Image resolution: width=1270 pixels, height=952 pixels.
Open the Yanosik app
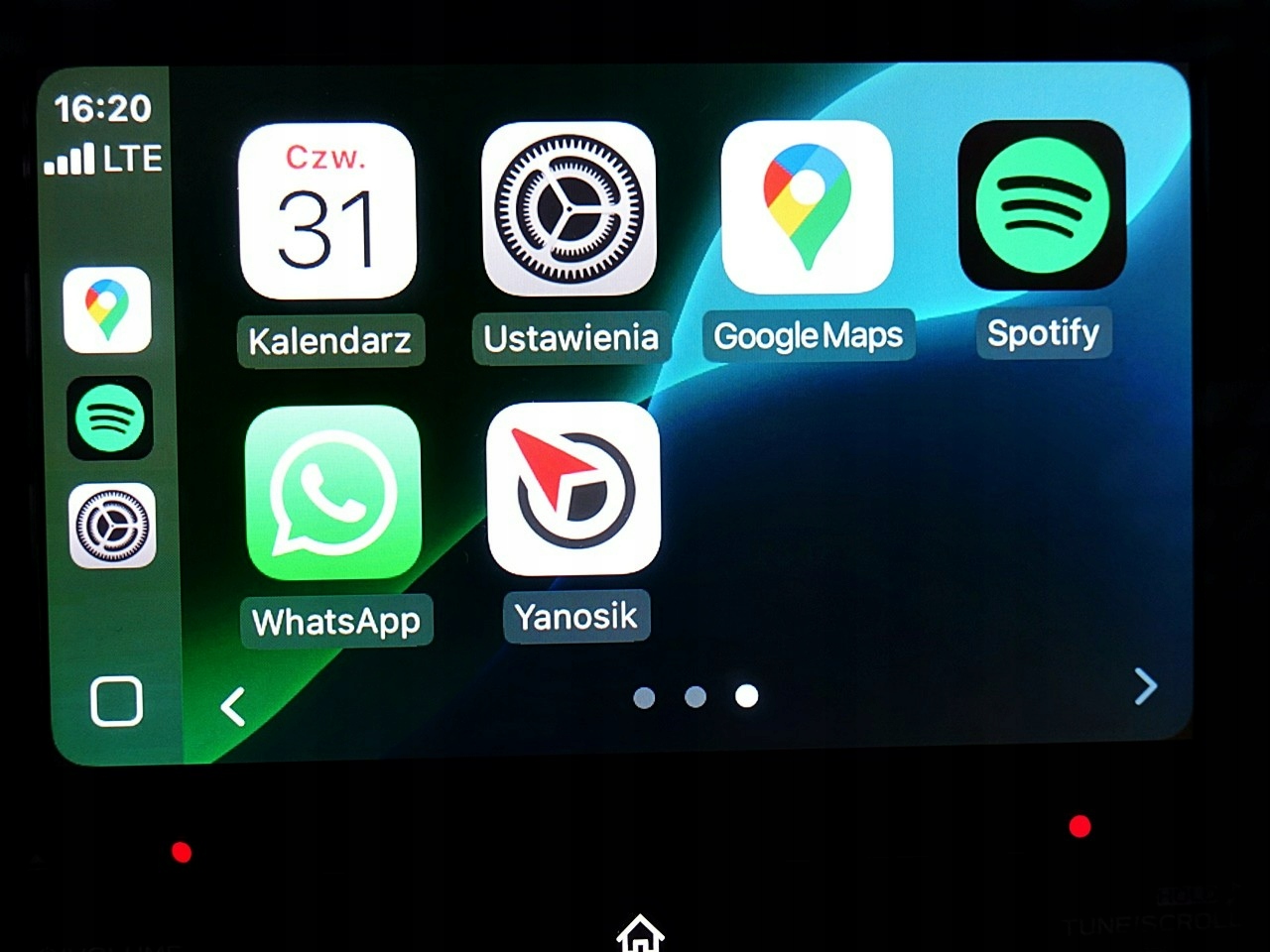[573, 489]
